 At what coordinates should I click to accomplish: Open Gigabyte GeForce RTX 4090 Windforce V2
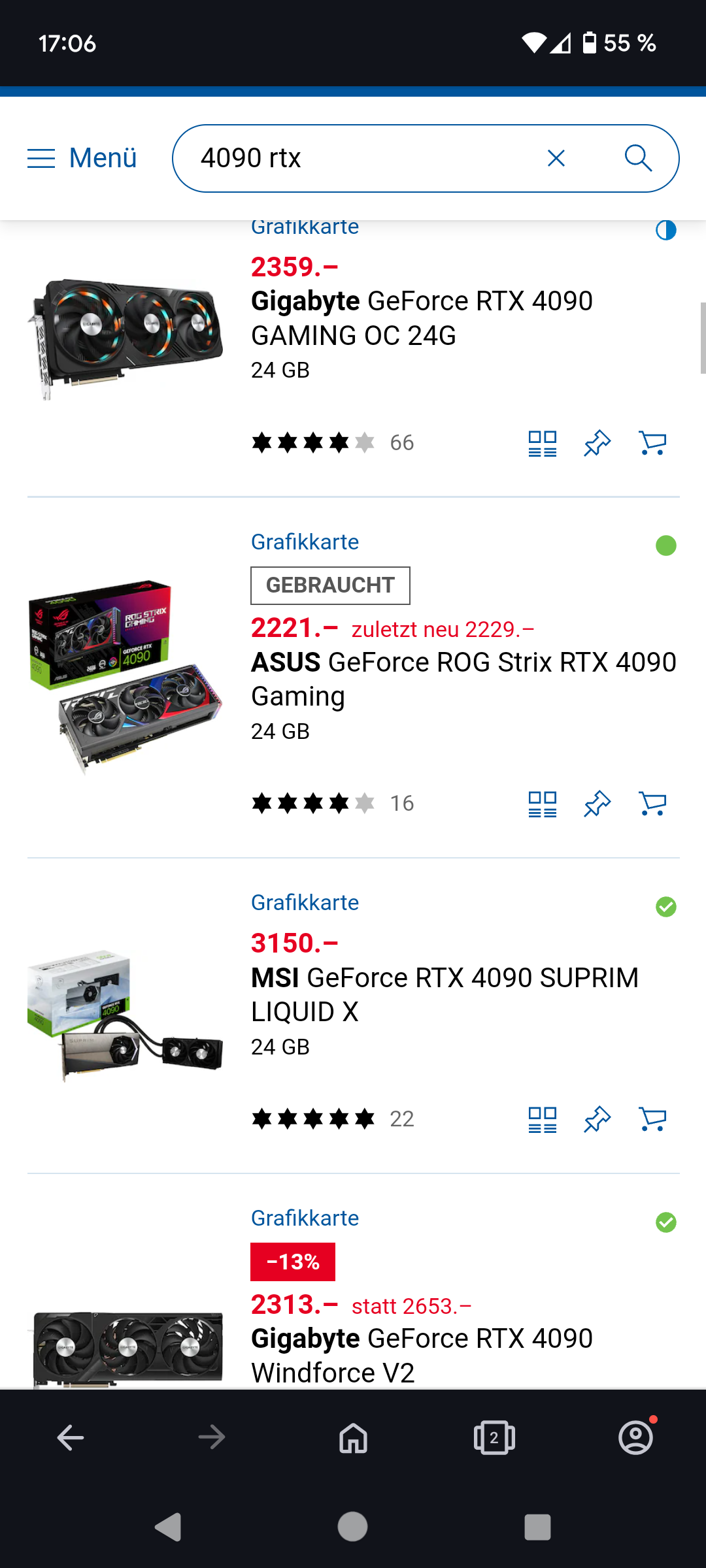point(422,1355)
